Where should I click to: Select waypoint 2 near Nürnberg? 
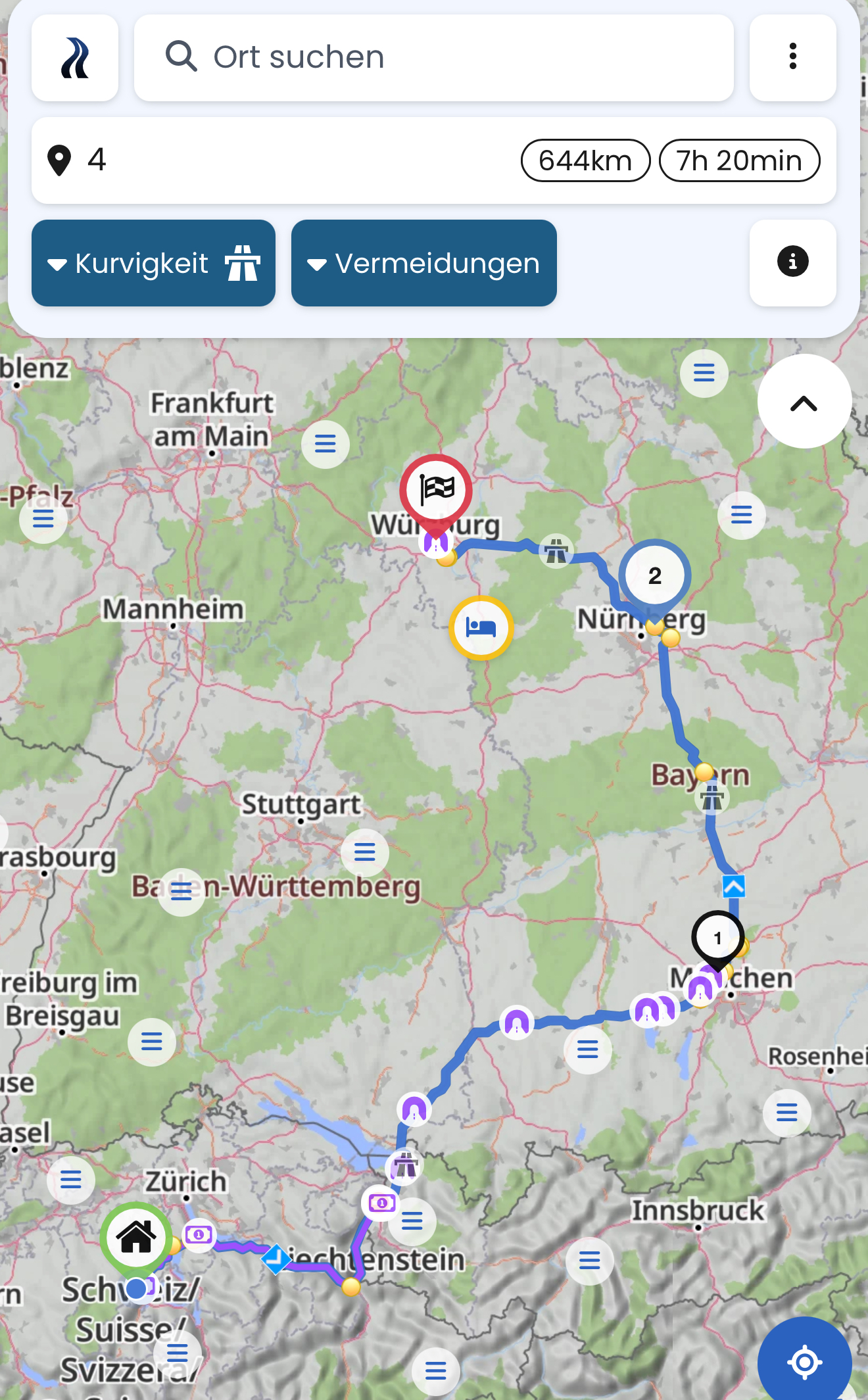(654, 575)
